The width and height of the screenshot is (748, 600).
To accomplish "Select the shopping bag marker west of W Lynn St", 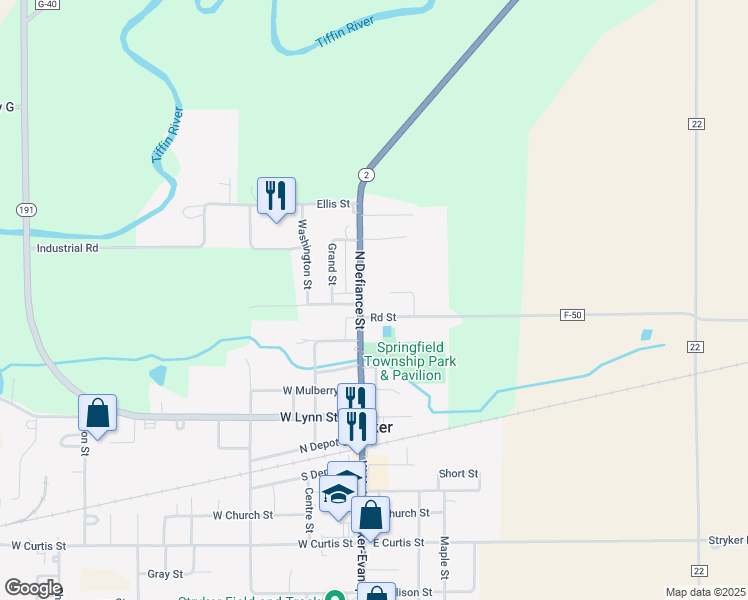I will click(x=98, y=412).
